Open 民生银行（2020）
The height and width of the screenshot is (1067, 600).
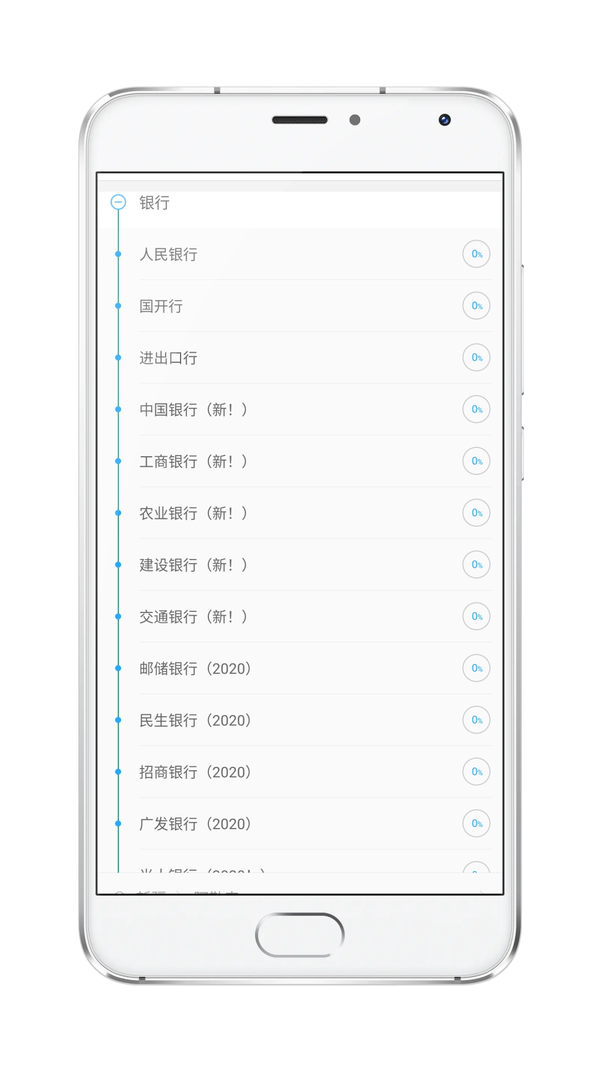pos(300,719)
